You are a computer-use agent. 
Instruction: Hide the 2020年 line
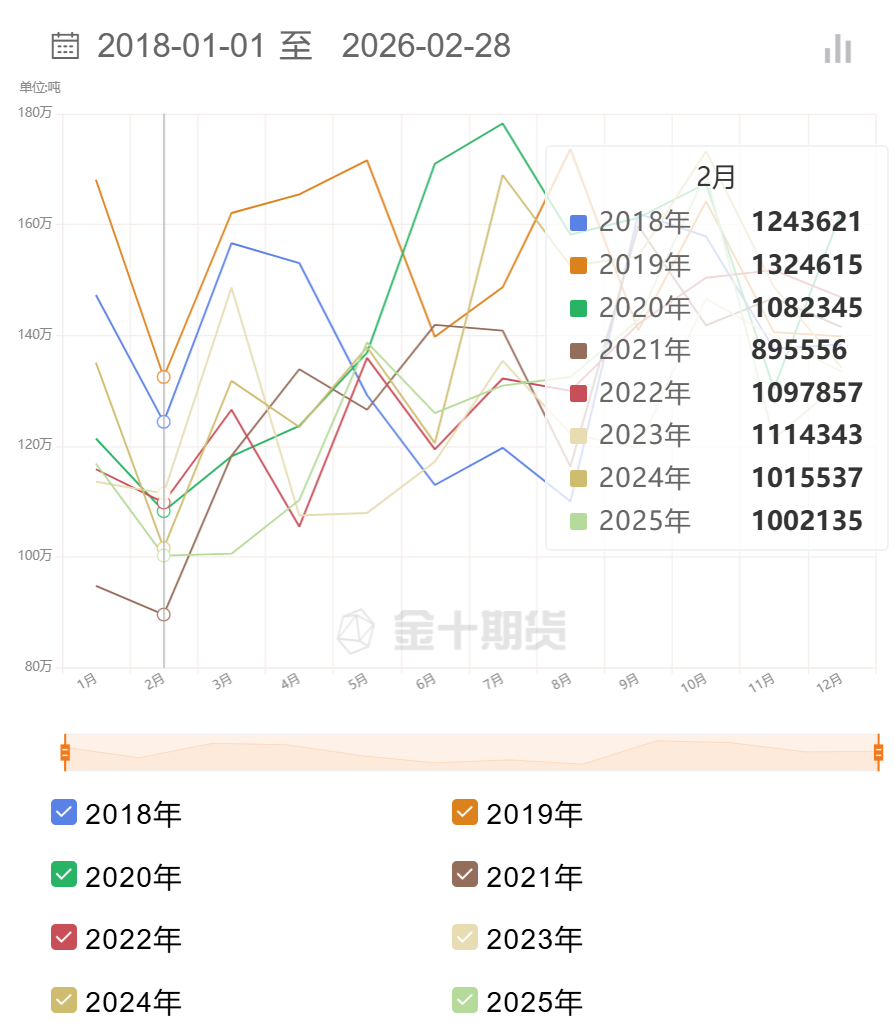[64, 875]
